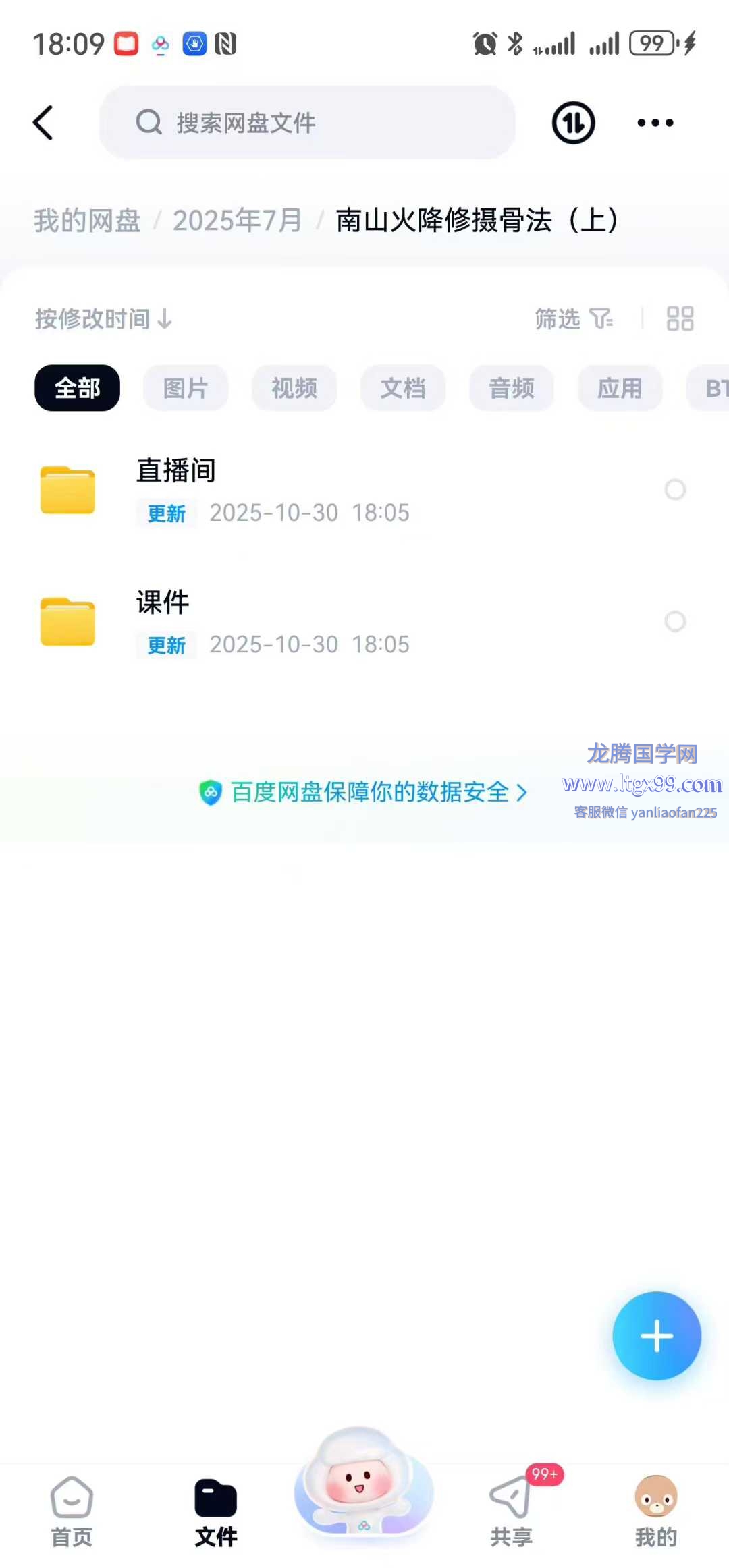Filter files by 文档
729x1568 pixels.
tap(403, 388)
